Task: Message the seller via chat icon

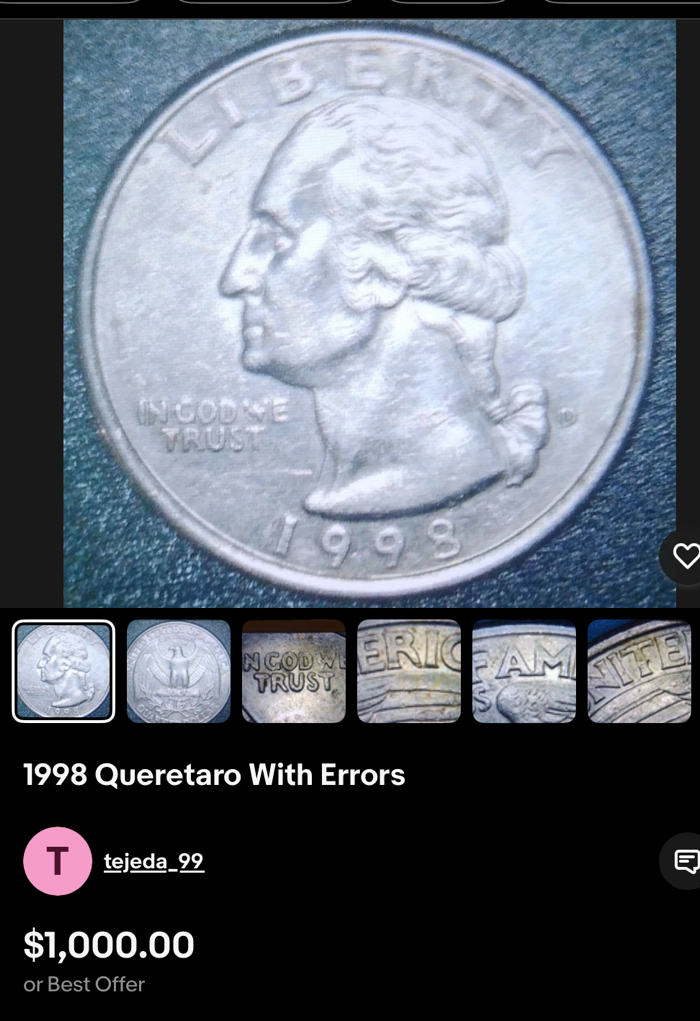Action: (x=685, y=861)
